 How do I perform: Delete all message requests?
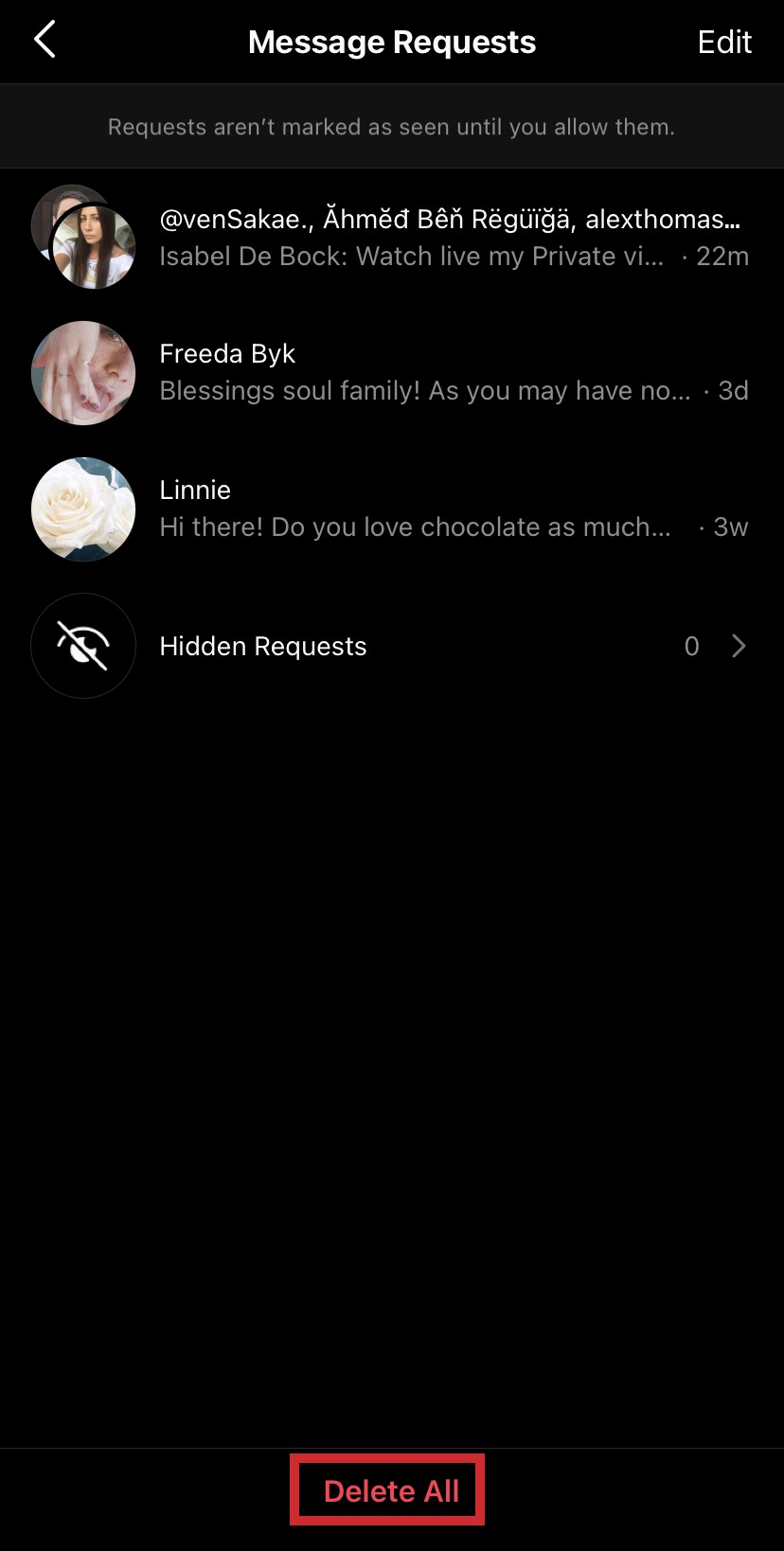391,1491
